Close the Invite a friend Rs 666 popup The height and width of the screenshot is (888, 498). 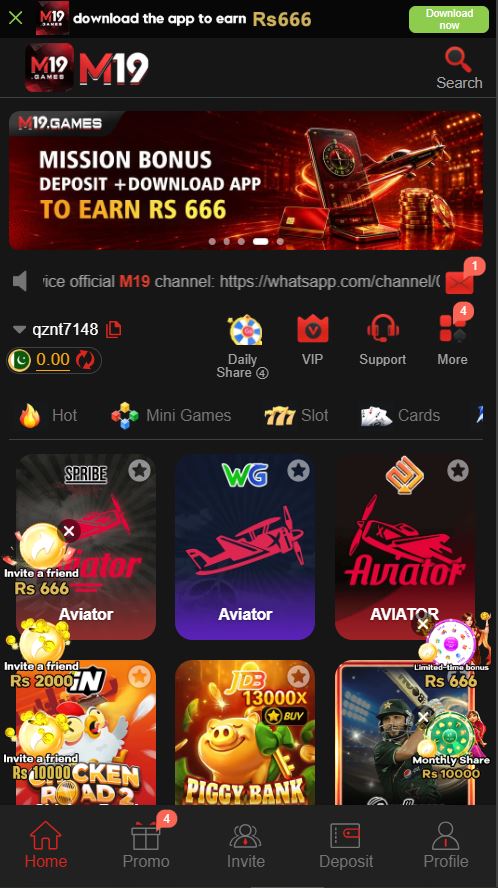tap(69, 531)
